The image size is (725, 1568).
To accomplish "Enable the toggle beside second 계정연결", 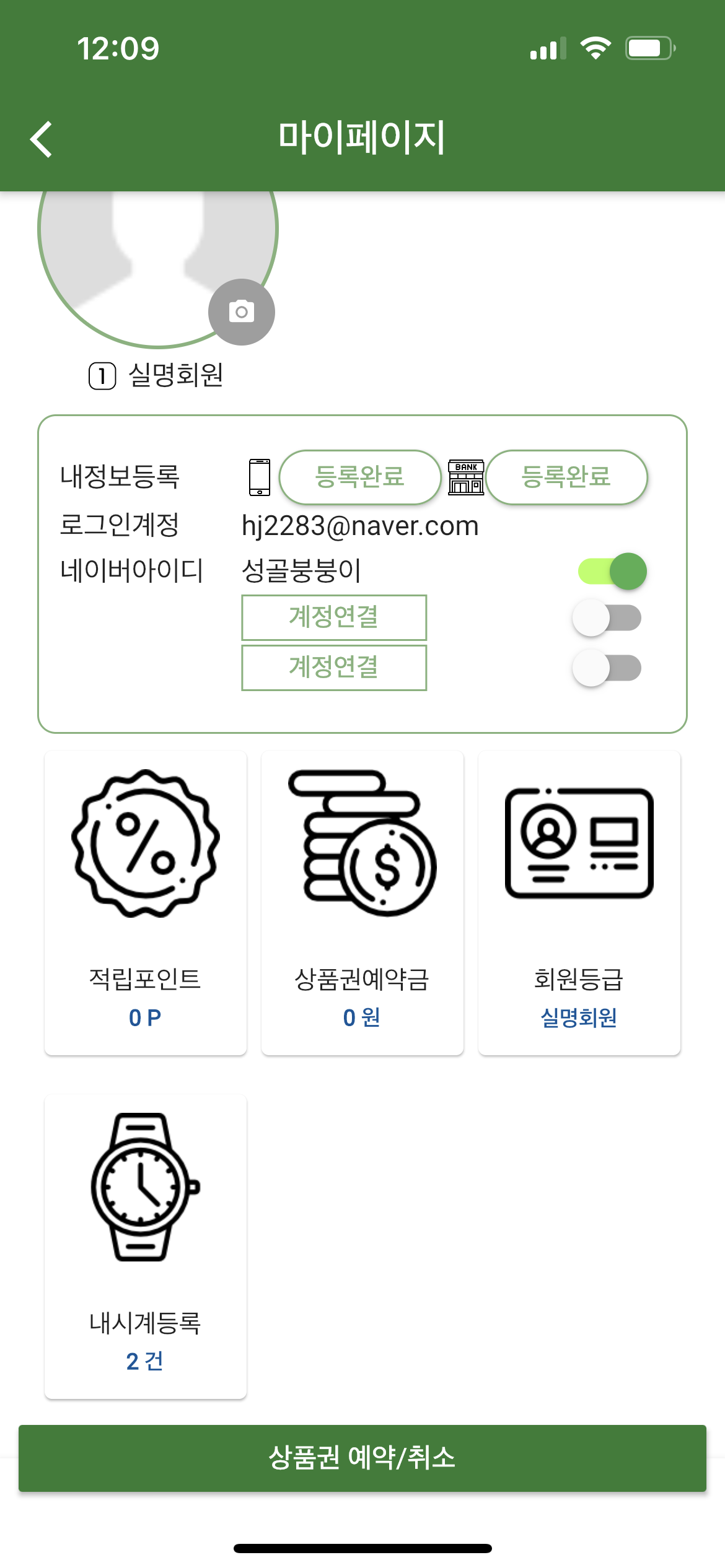I will pyautogui.click(x=607, y=668).
